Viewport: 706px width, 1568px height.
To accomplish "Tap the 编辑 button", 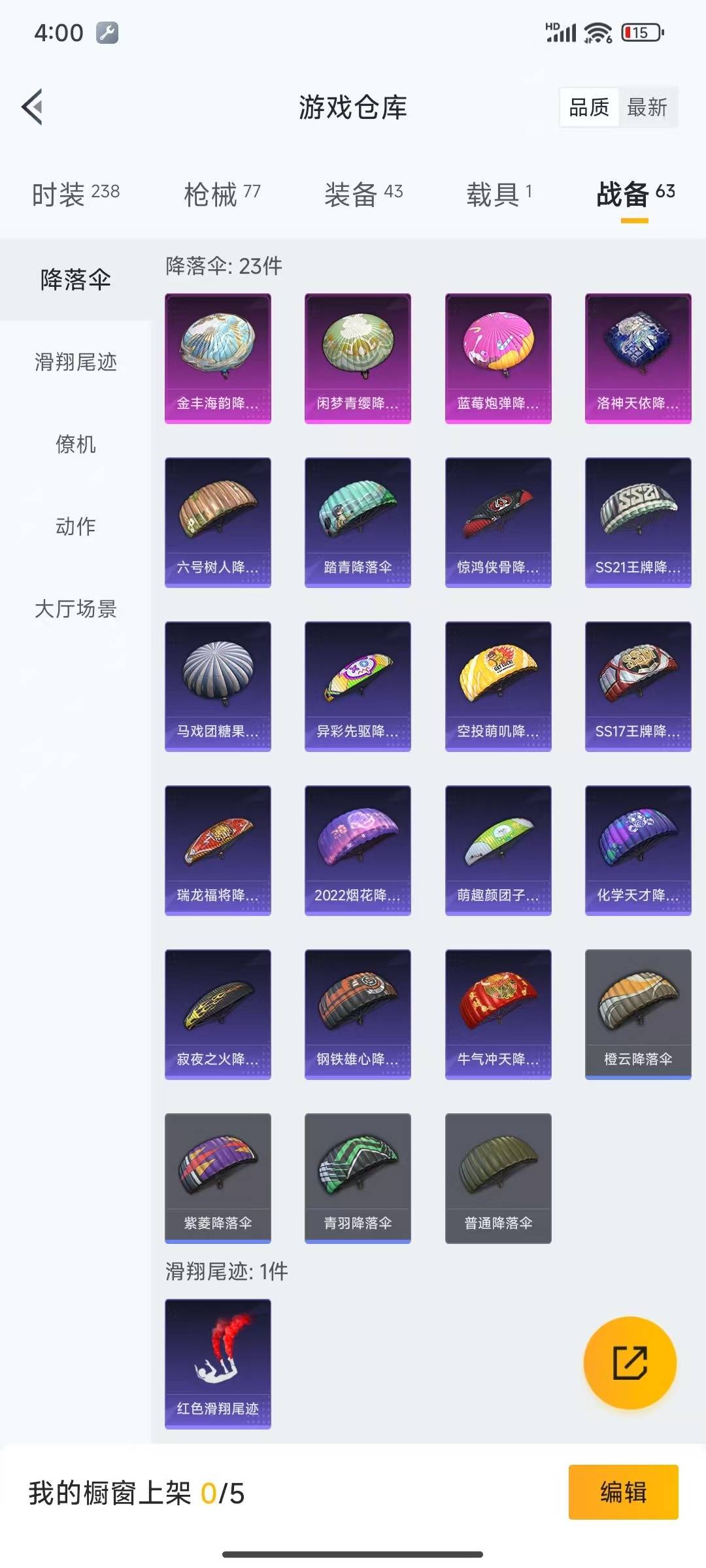I will pyautogui.click(x=623, y=1492).
